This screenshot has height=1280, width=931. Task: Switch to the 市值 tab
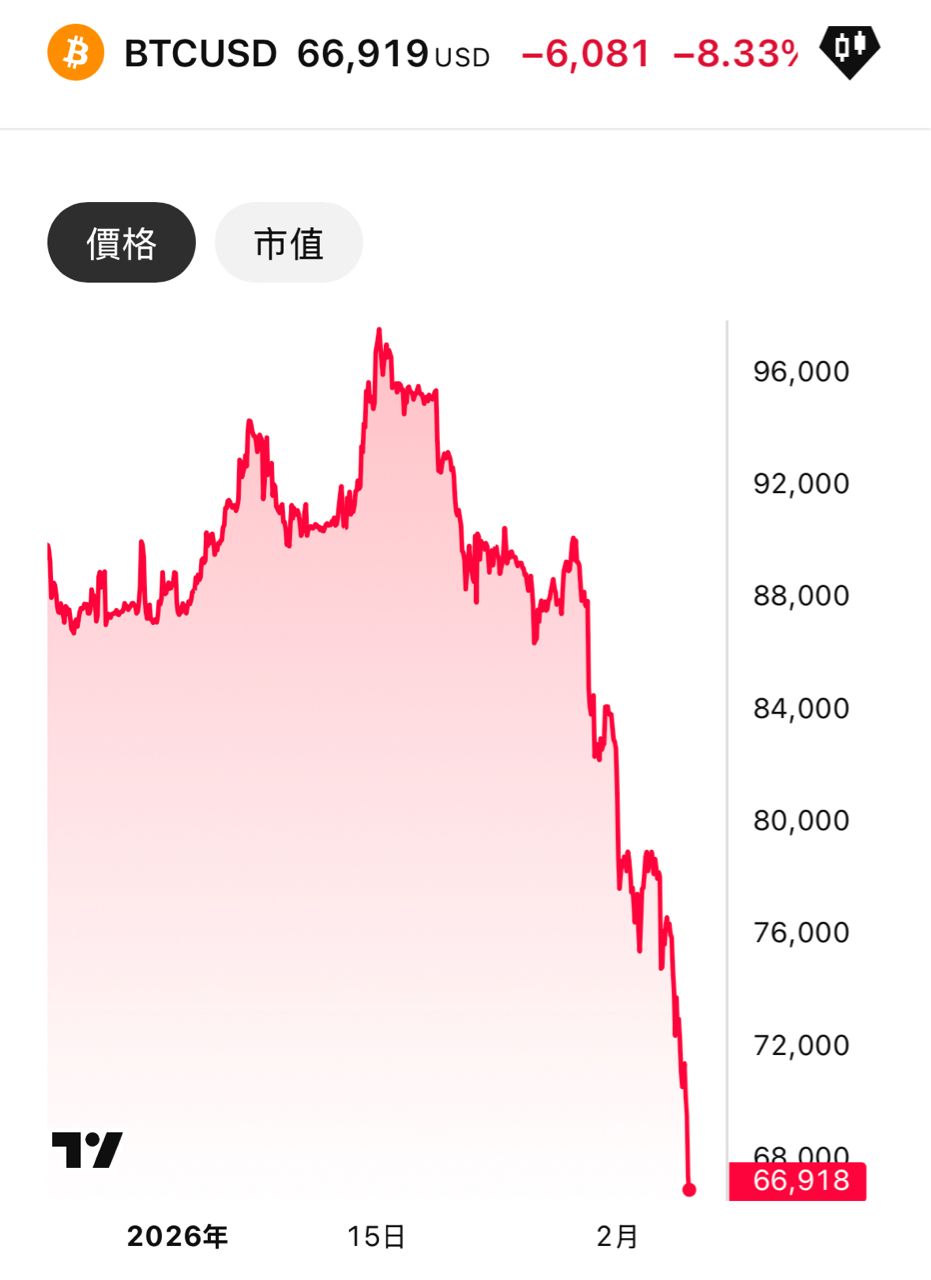point(288,243)
